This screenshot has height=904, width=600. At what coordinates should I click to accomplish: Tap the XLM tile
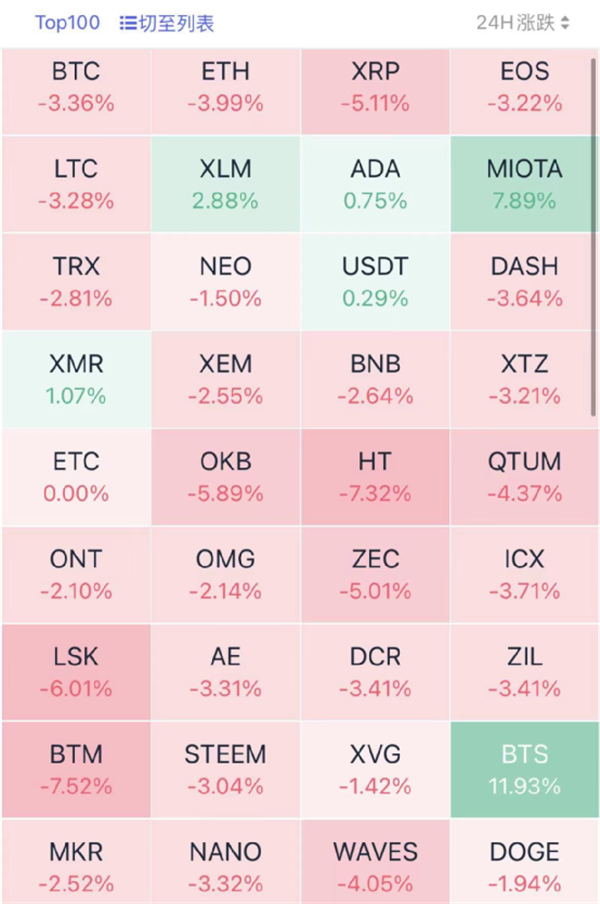pyautogui.click(x=225, y=185)
